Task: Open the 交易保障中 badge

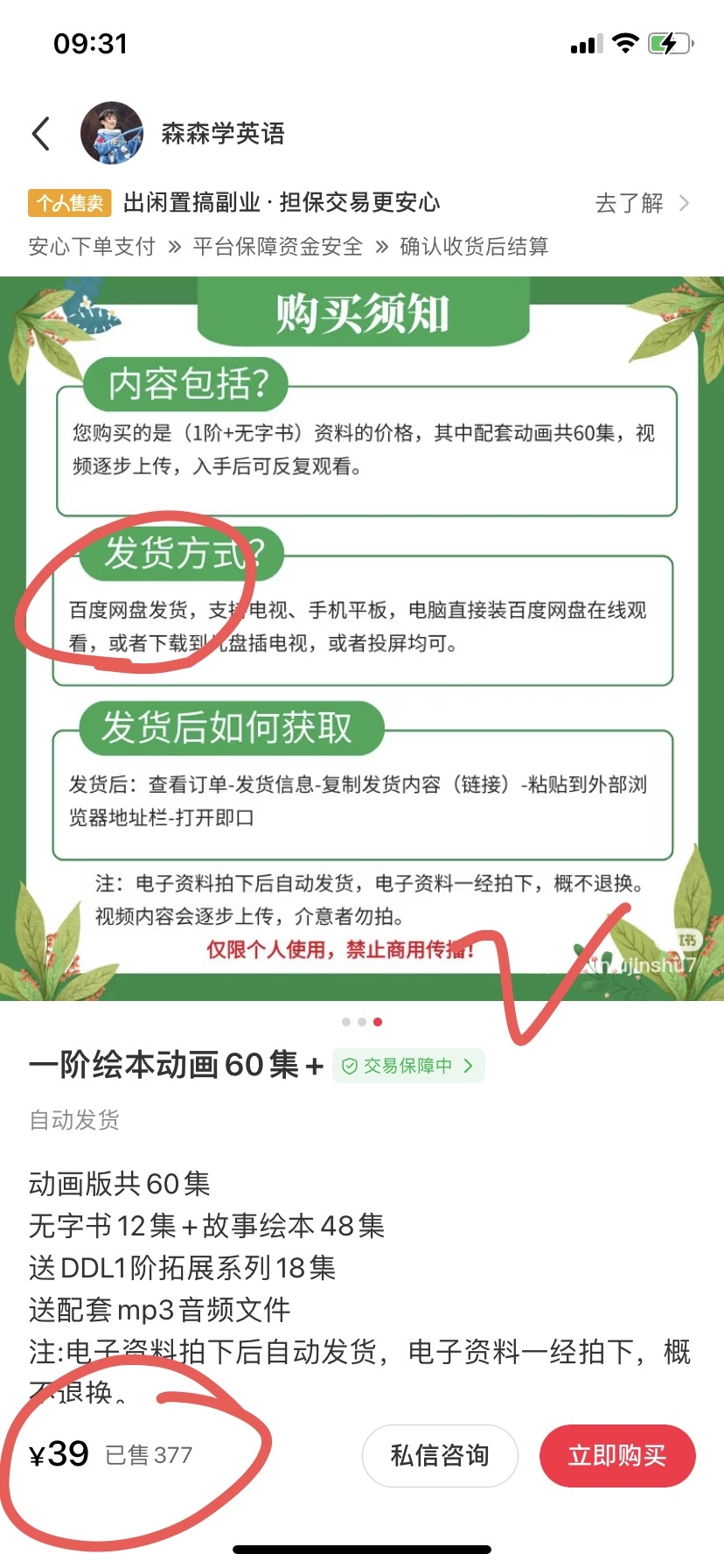Action: [408, 1066]
